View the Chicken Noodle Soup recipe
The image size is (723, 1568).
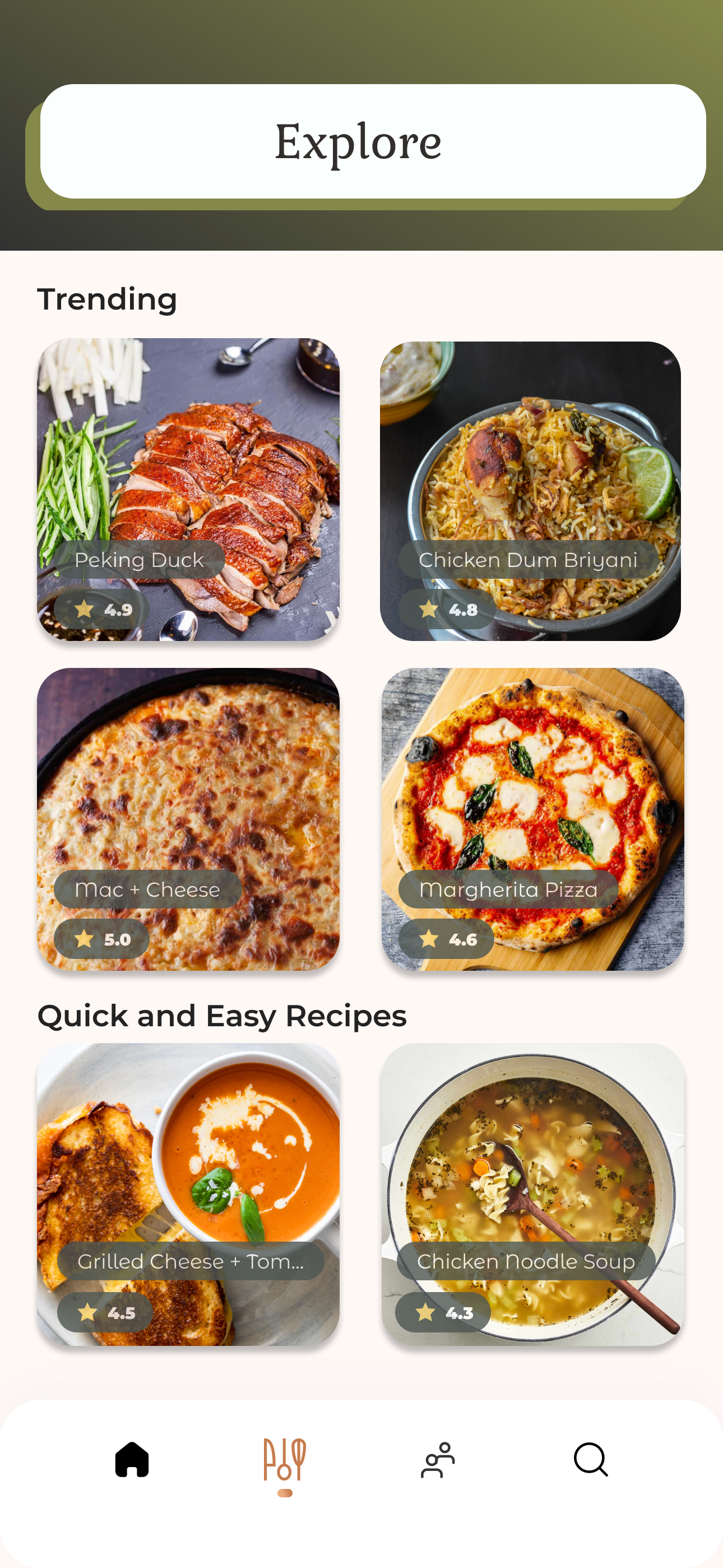(x=532, y=1195)
